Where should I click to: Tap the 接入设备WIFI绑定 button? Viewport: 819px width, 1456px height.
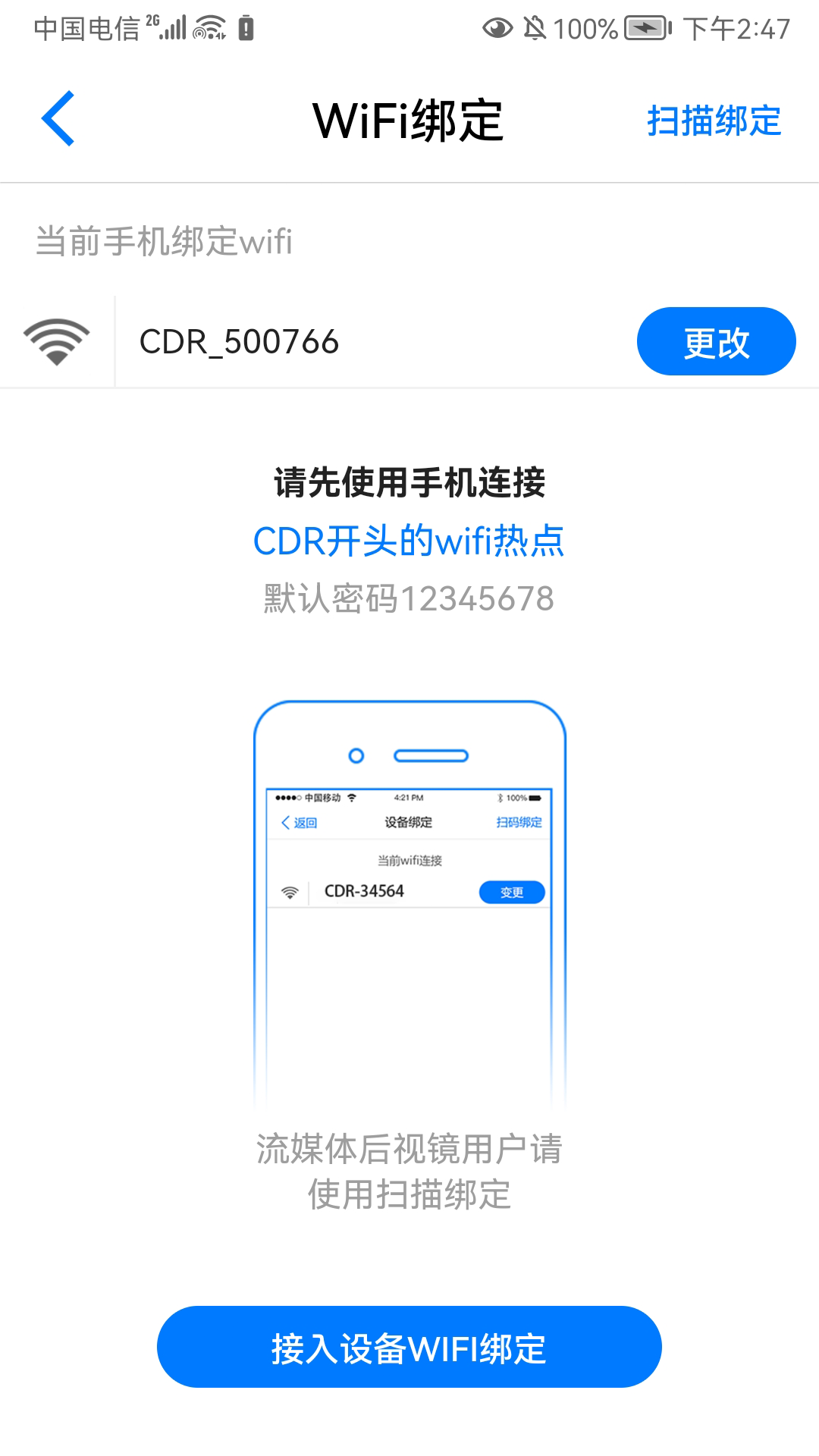(409, 1348)
